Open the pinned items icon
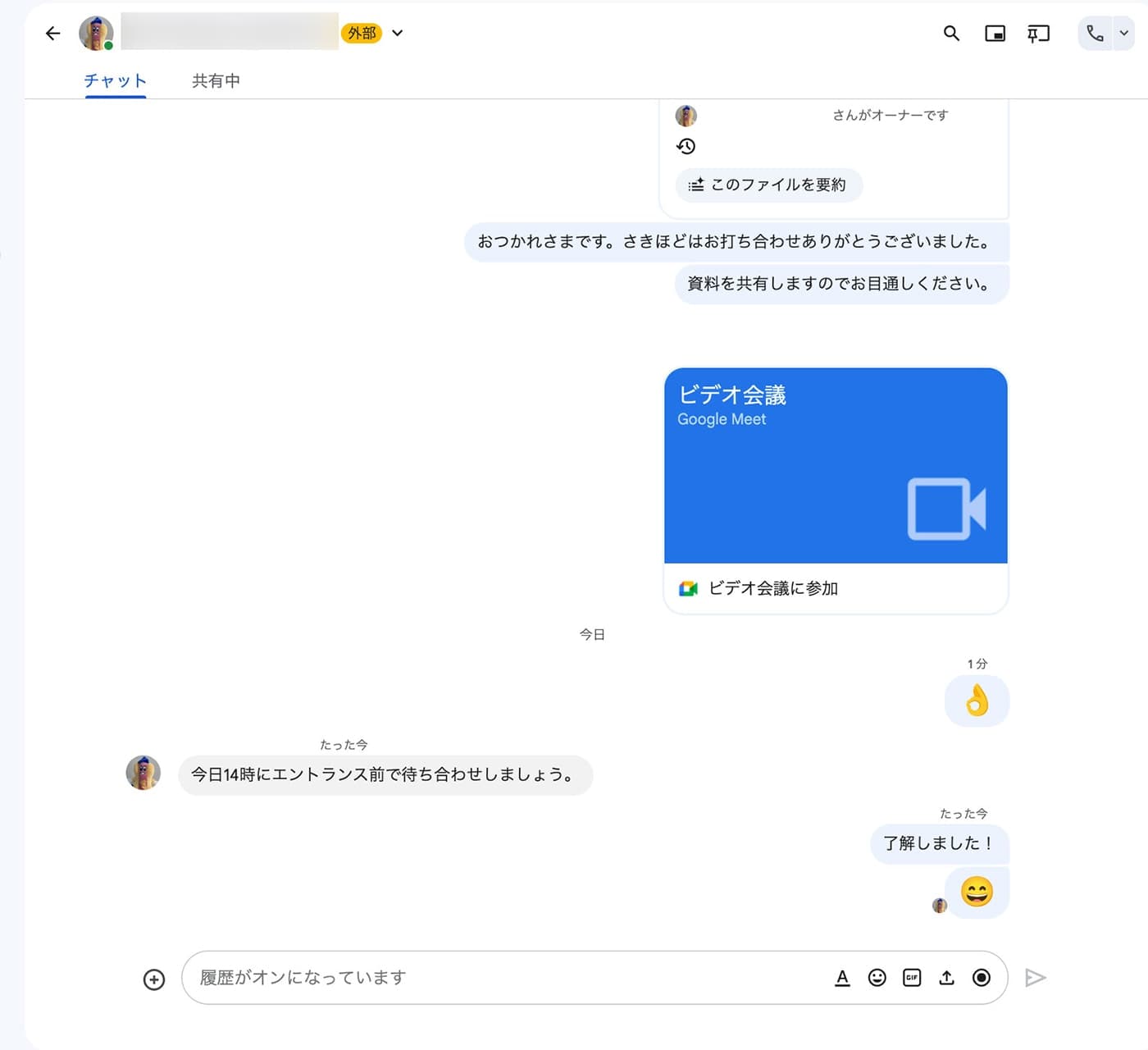 coord(1038,34)
